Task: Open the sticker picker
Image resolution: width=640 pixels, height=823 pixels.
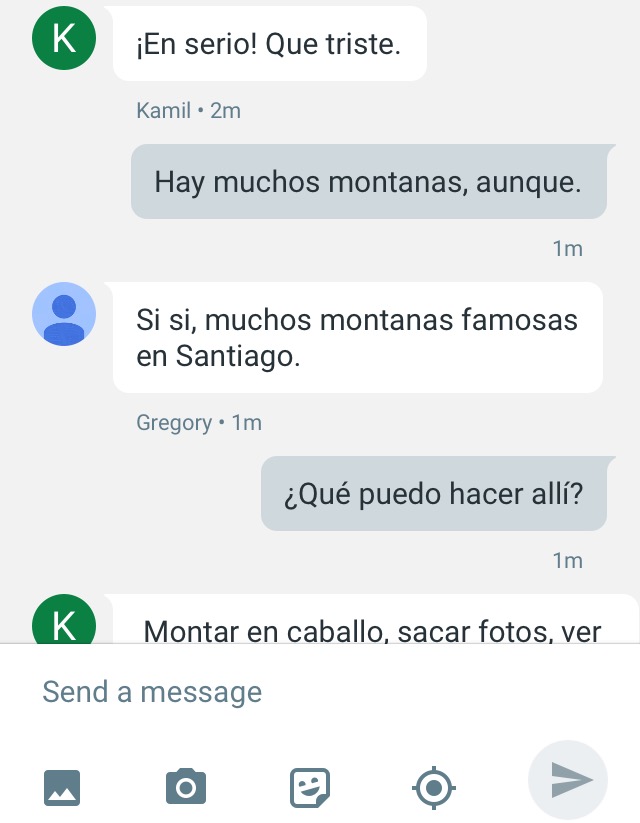Action: (x=310, y=787)
